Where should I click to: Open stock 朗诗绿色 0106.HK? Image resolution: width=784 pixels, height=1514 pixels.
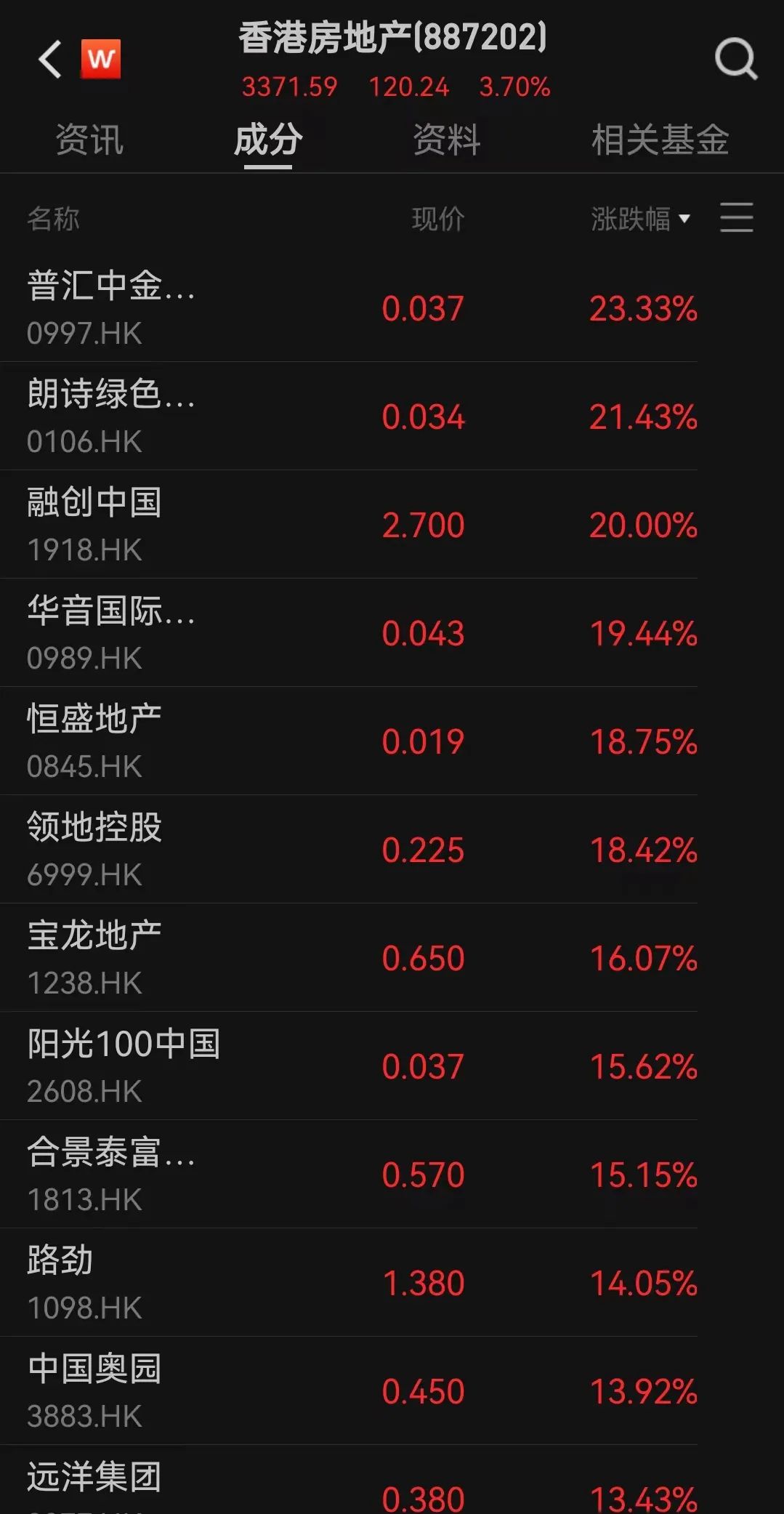349,416
